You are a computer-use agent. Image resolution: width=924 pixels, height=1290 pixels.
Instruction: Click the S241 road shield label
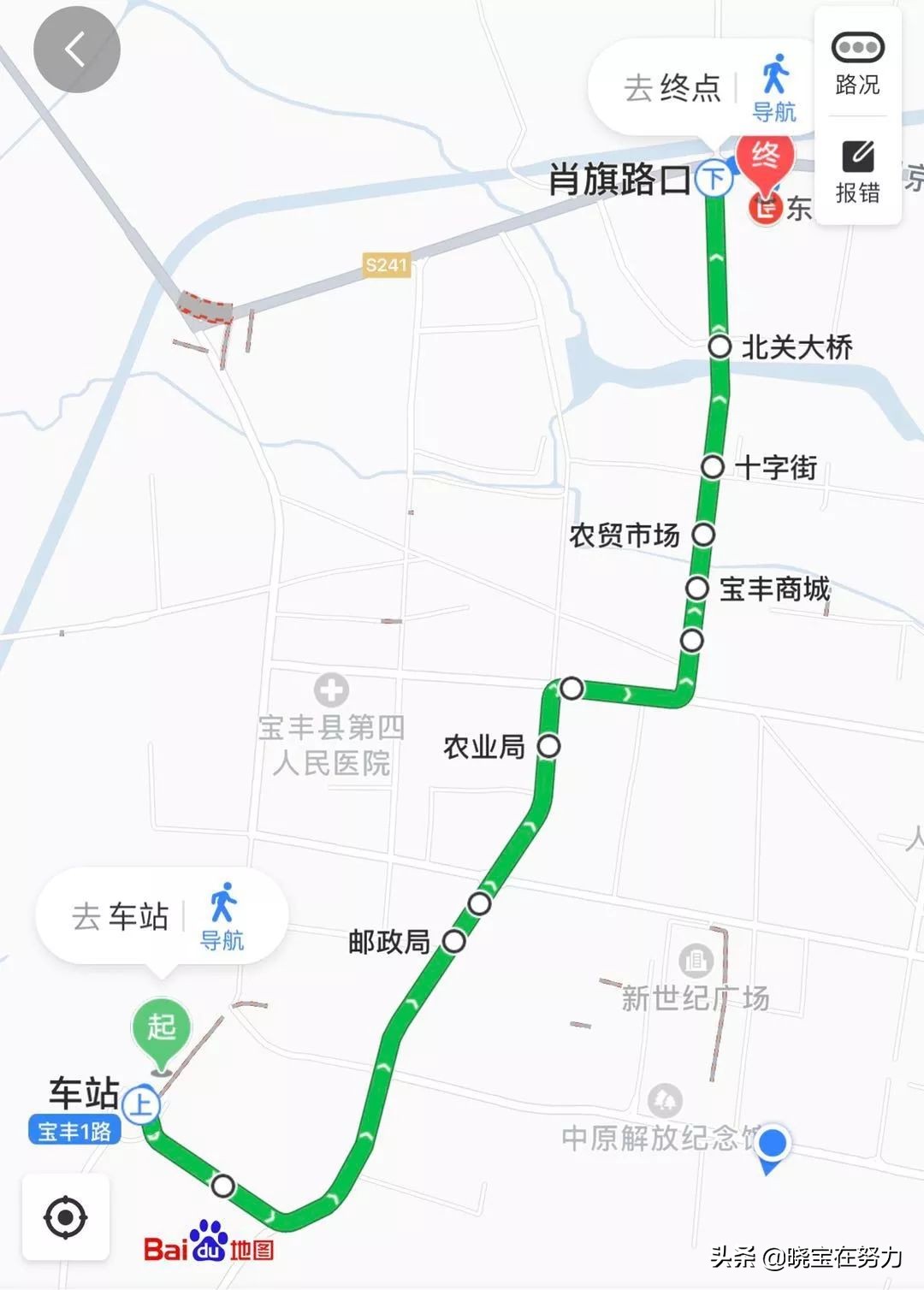[385, 266]
